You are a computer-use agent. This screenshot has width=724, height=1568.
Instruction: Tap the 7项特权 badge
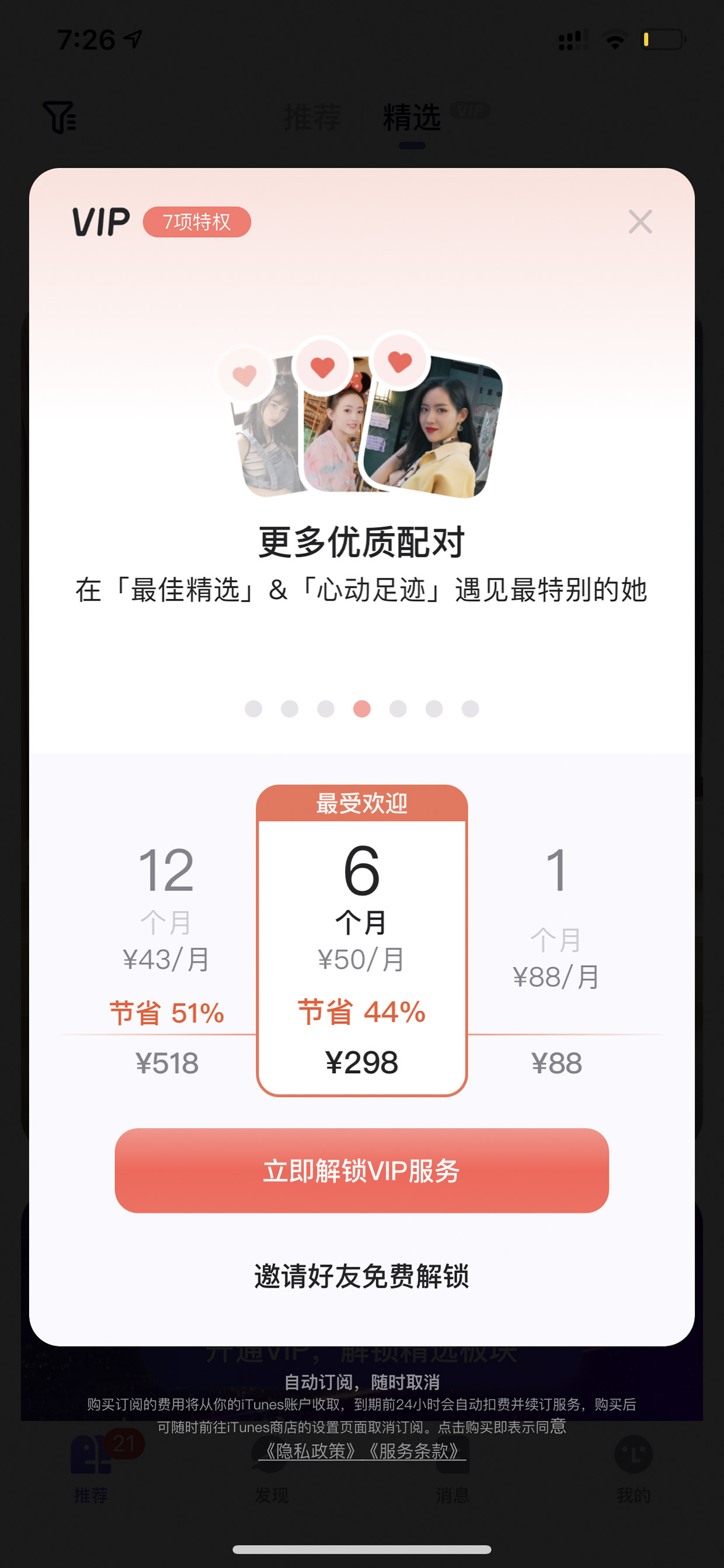(x=197, y=222)
